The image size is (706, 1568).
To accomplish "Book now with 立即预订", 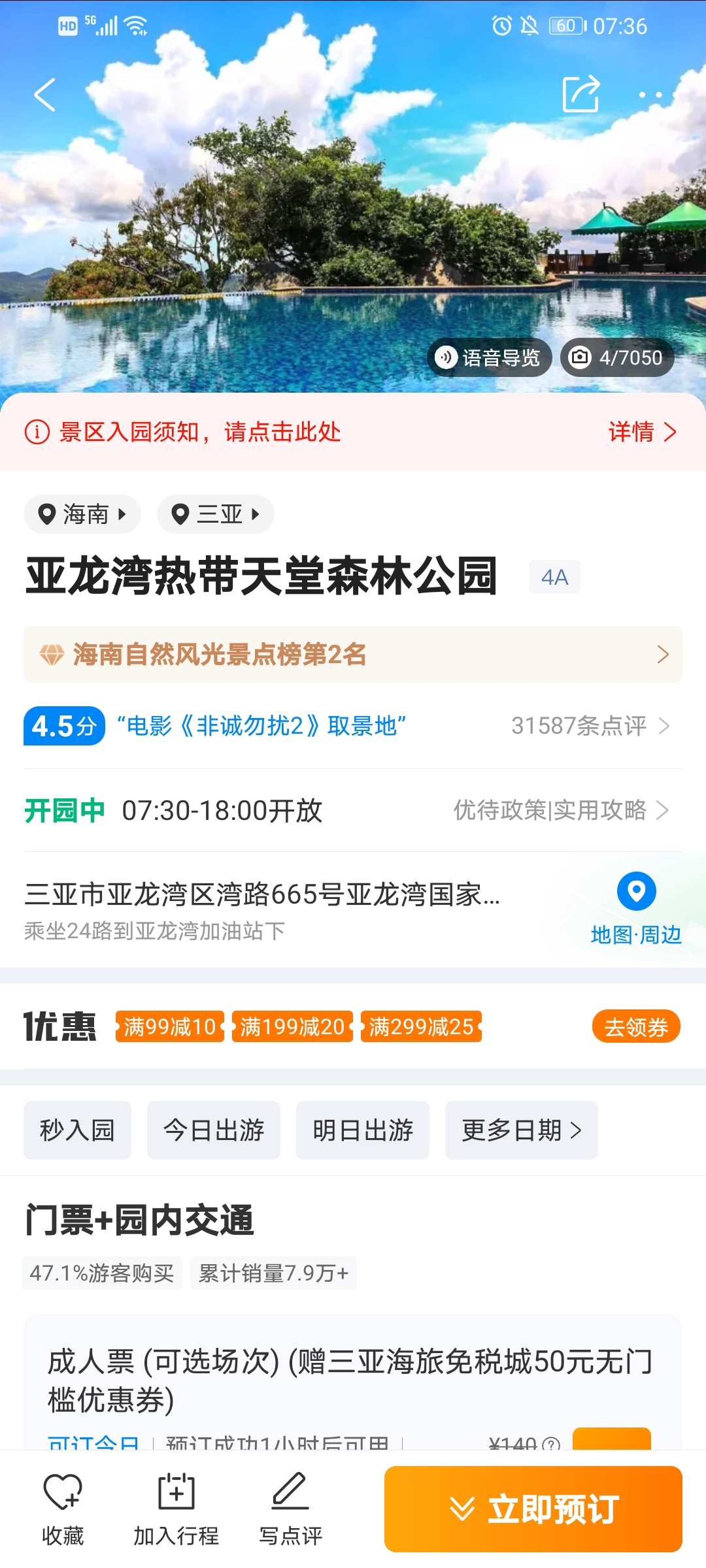I will point(533,1509).
